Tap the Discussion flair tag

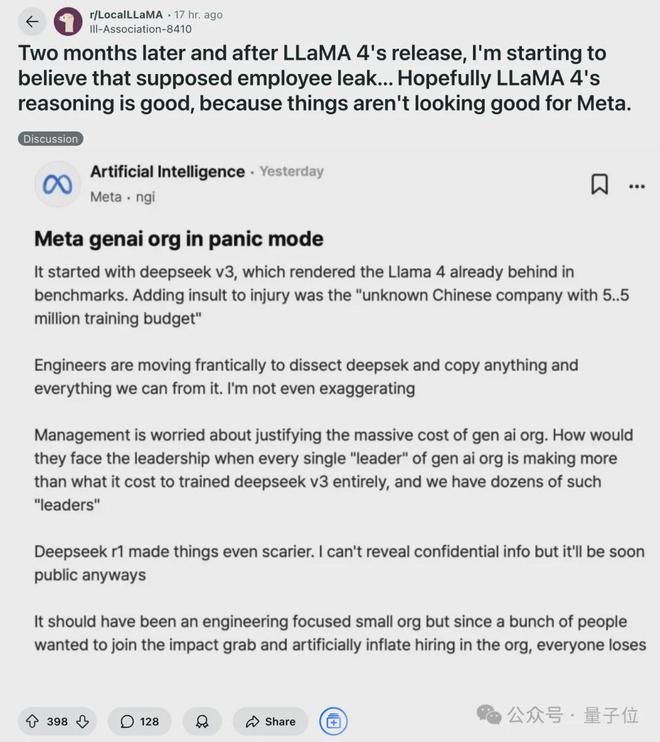tap(50, 139)
